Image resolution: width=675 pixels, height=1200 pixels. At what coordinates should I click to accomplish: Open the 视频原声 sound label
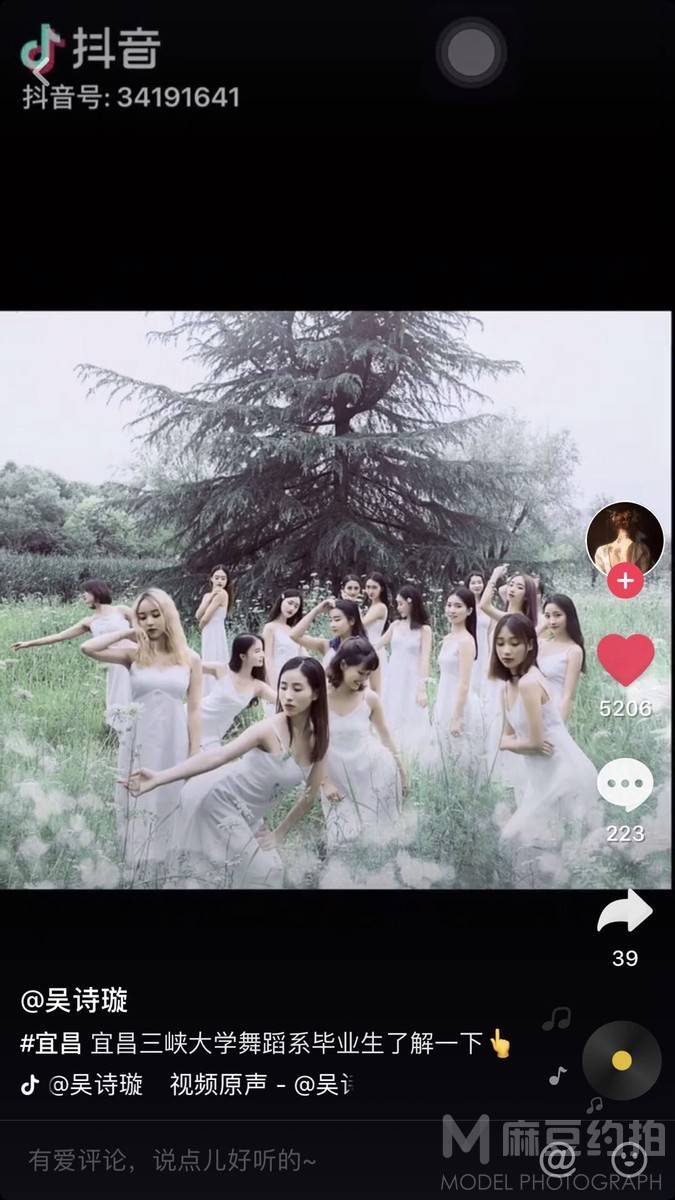[260, 1085]
